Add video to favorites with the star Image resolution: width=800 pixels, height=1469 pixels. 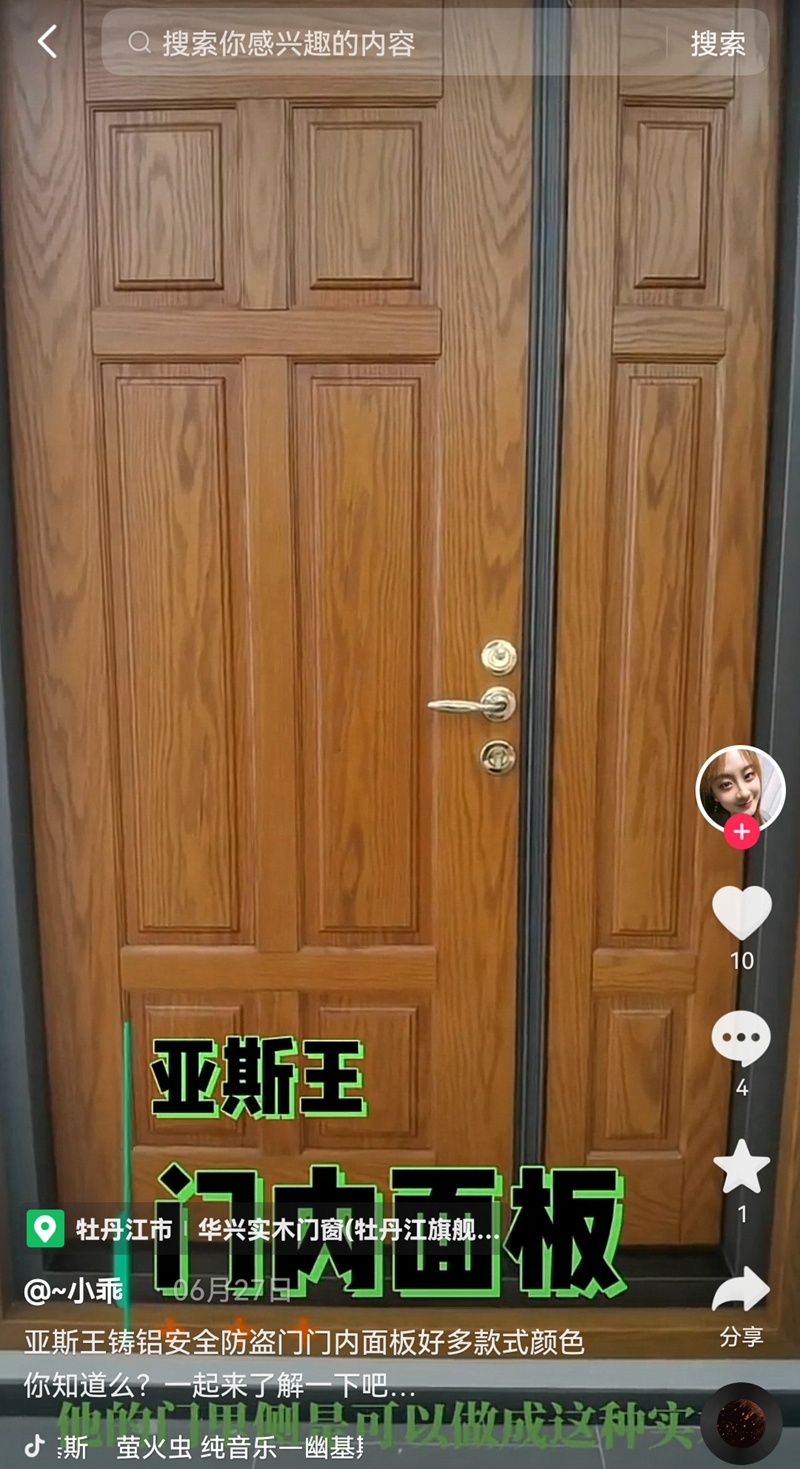(741, 1167)
